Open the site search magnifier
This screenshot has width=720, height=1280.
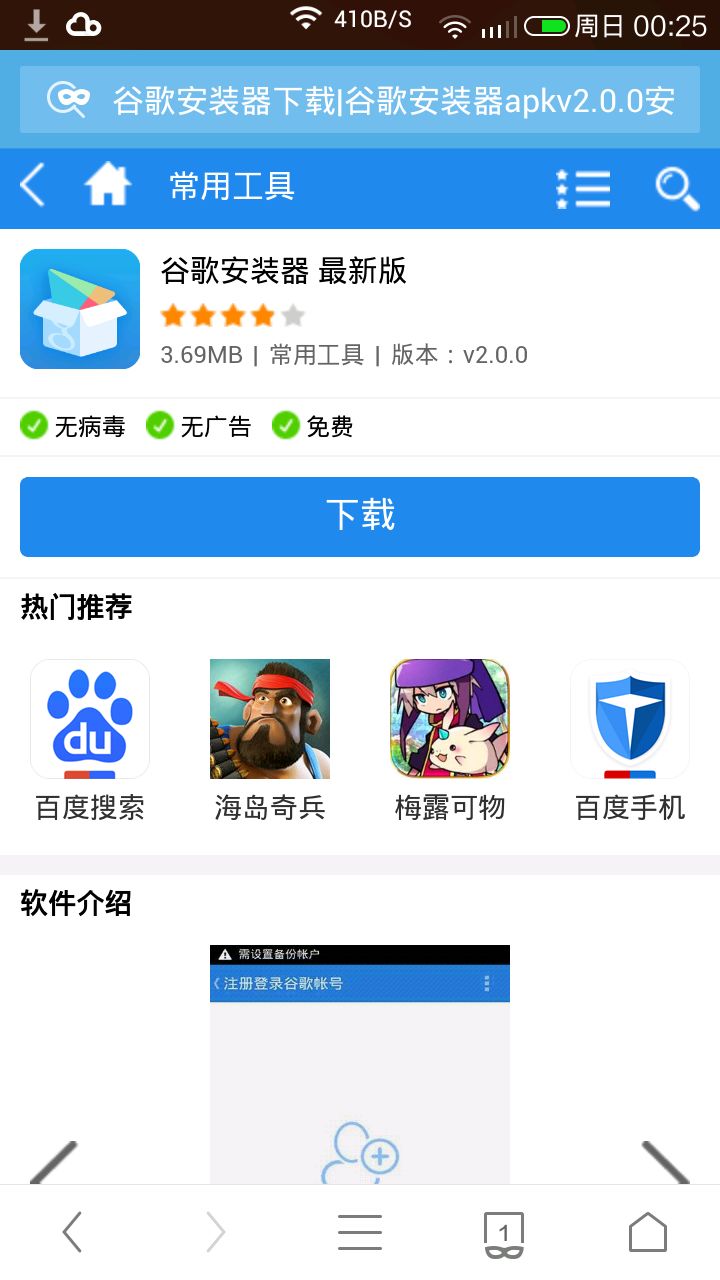[x=677, y=188]
